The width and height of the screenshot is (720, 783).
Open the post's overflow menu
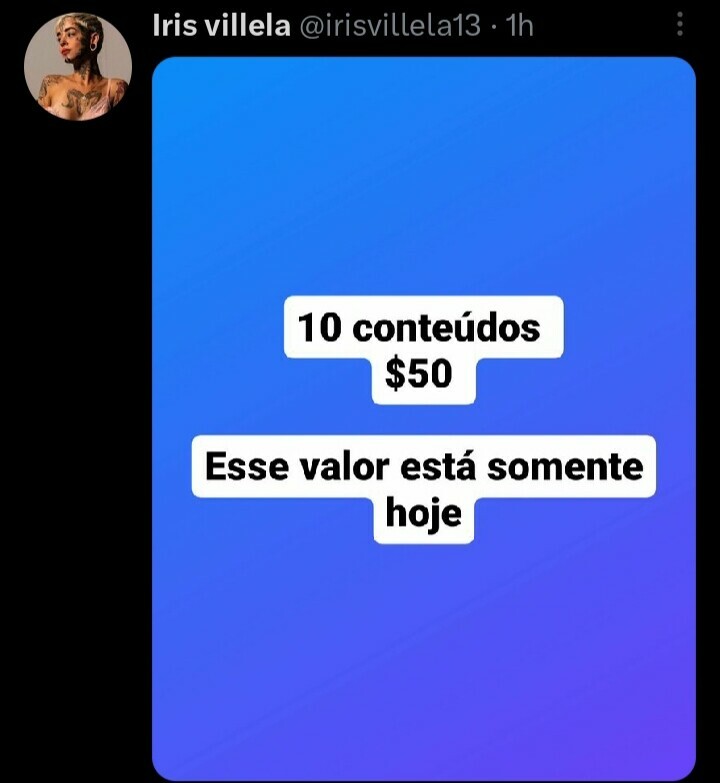tap(681, 24)
